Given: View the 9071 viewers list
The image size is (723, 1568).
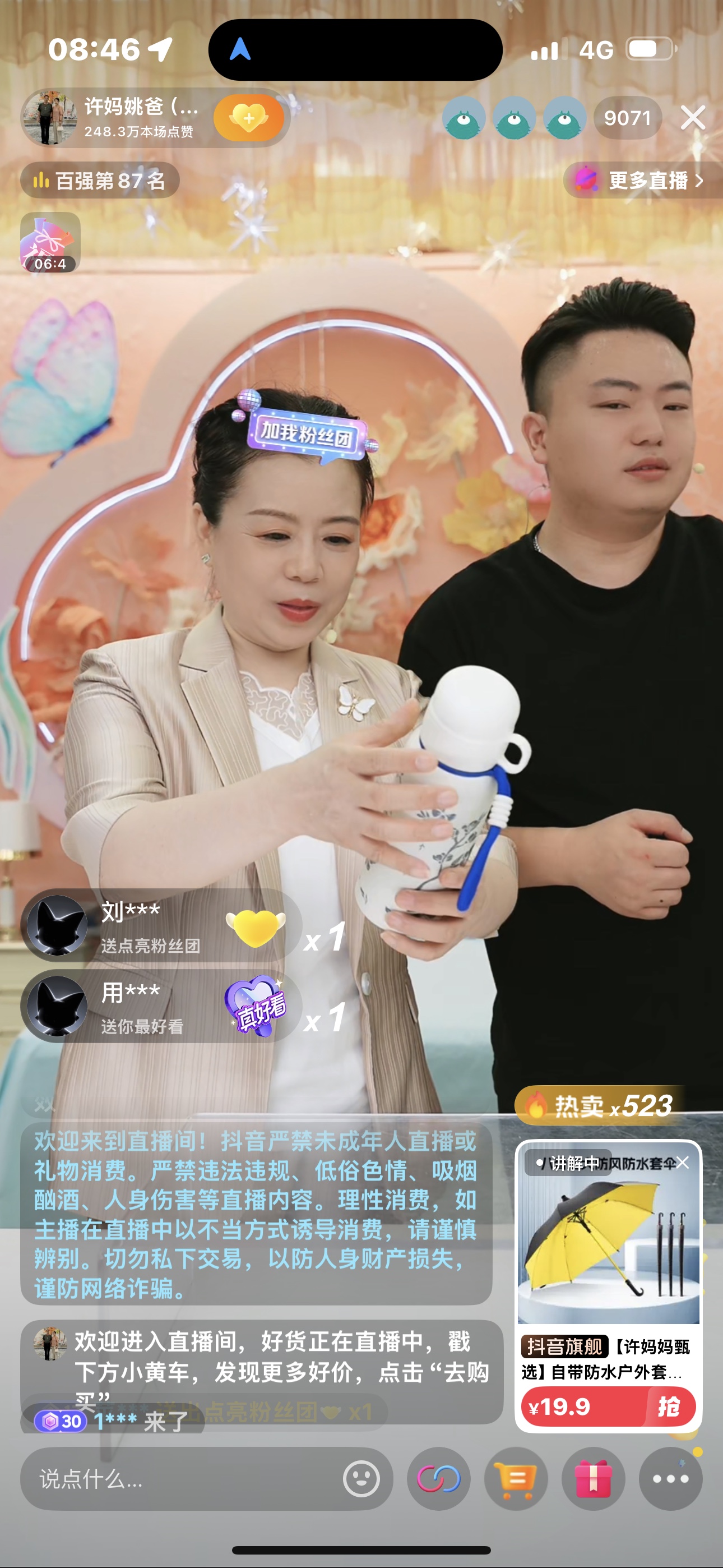Looking at the screenshot, I should [x=627, y=118].
